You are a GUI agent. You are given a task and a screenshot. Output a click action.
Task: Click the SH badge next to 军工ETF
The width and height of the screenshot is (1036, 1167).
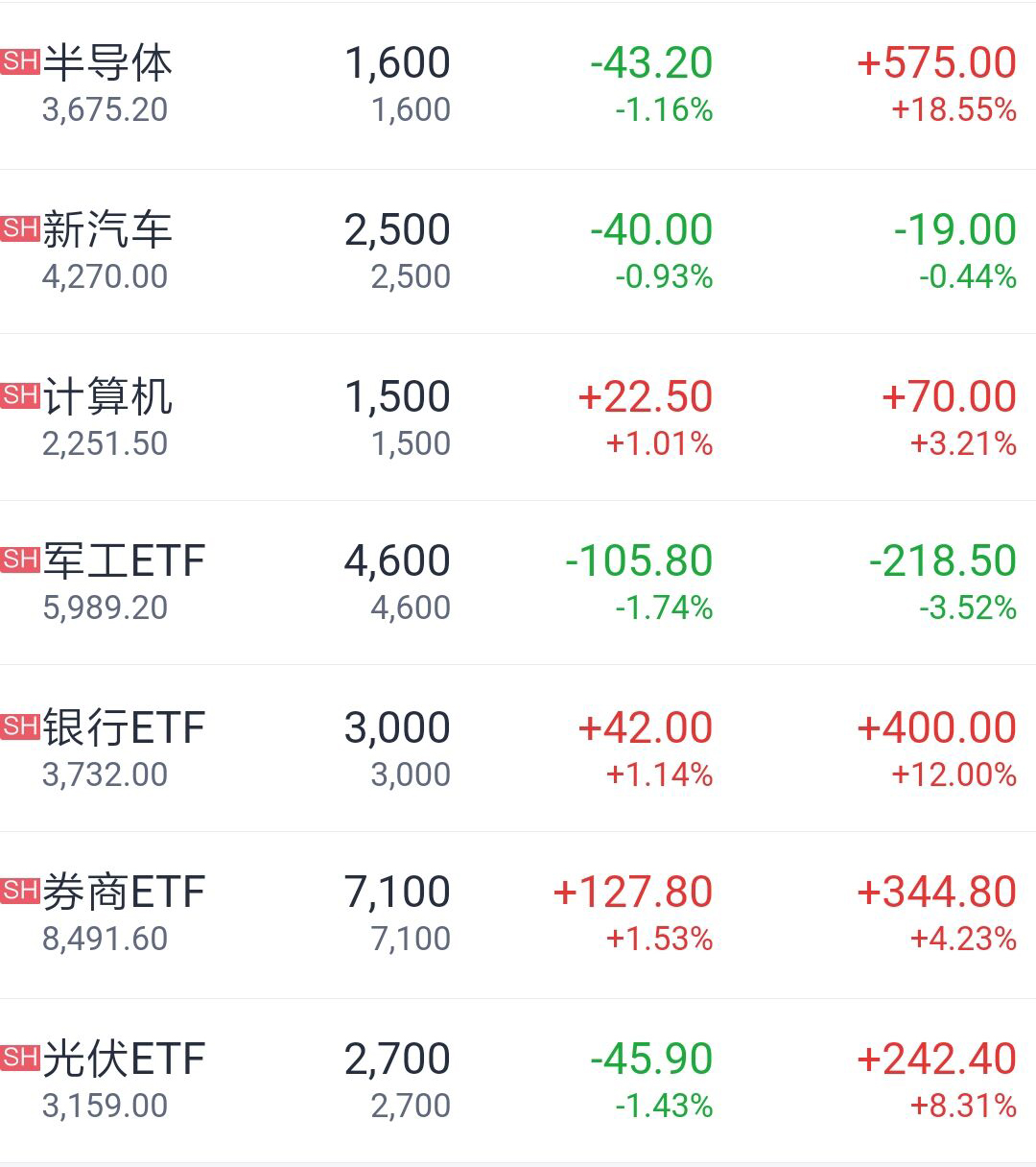(x=20, y=560)
